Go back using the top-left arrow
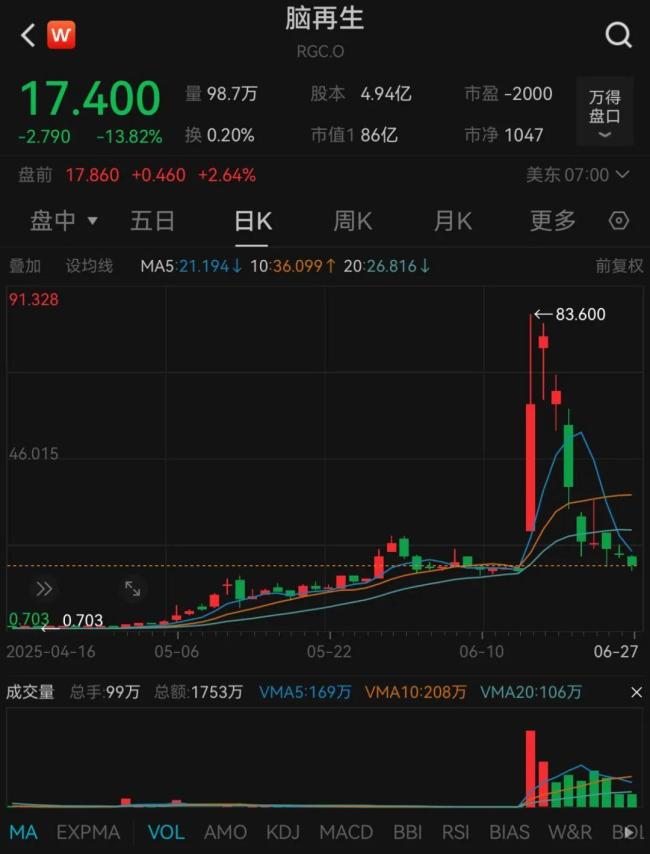 28,36
